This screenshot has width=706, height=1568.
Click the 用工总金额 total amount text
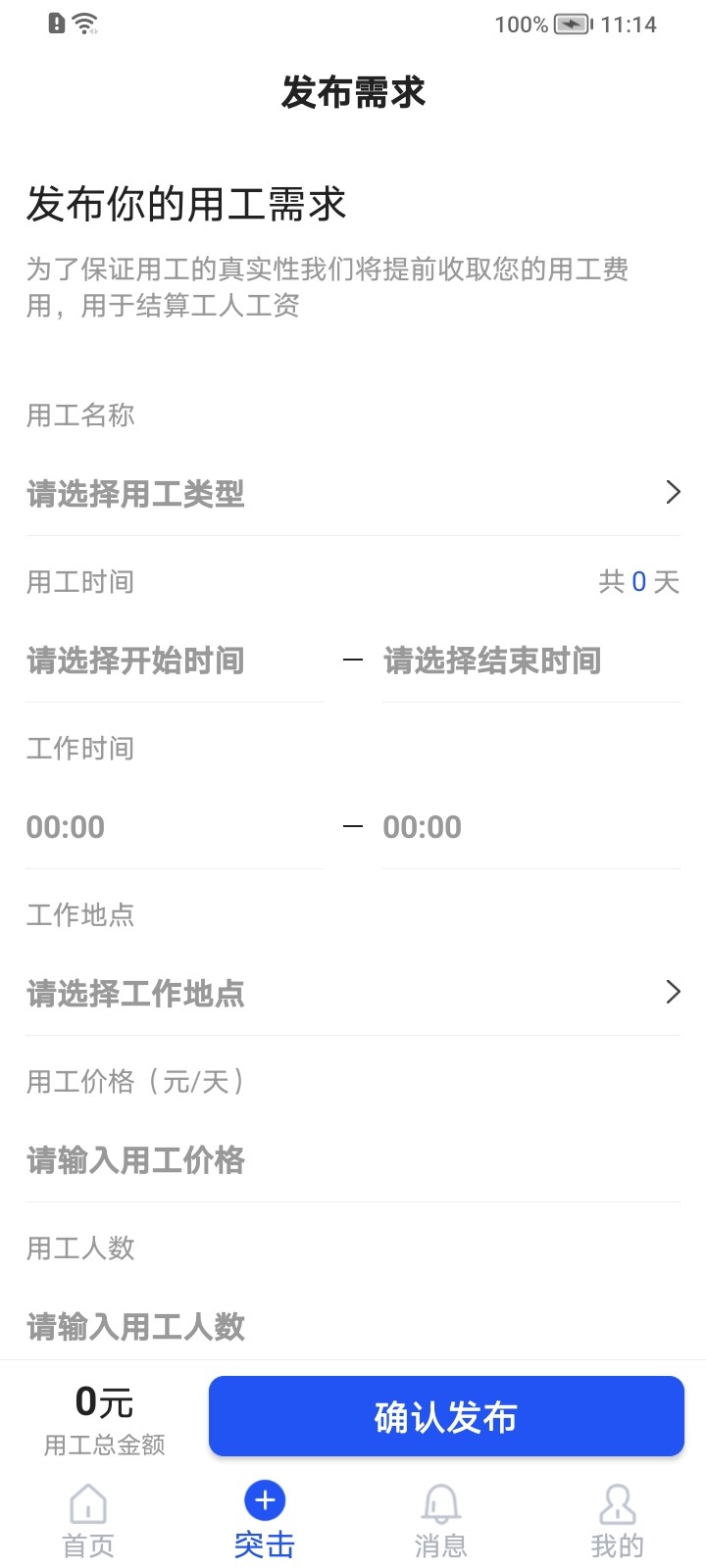tap(104, 1444)
